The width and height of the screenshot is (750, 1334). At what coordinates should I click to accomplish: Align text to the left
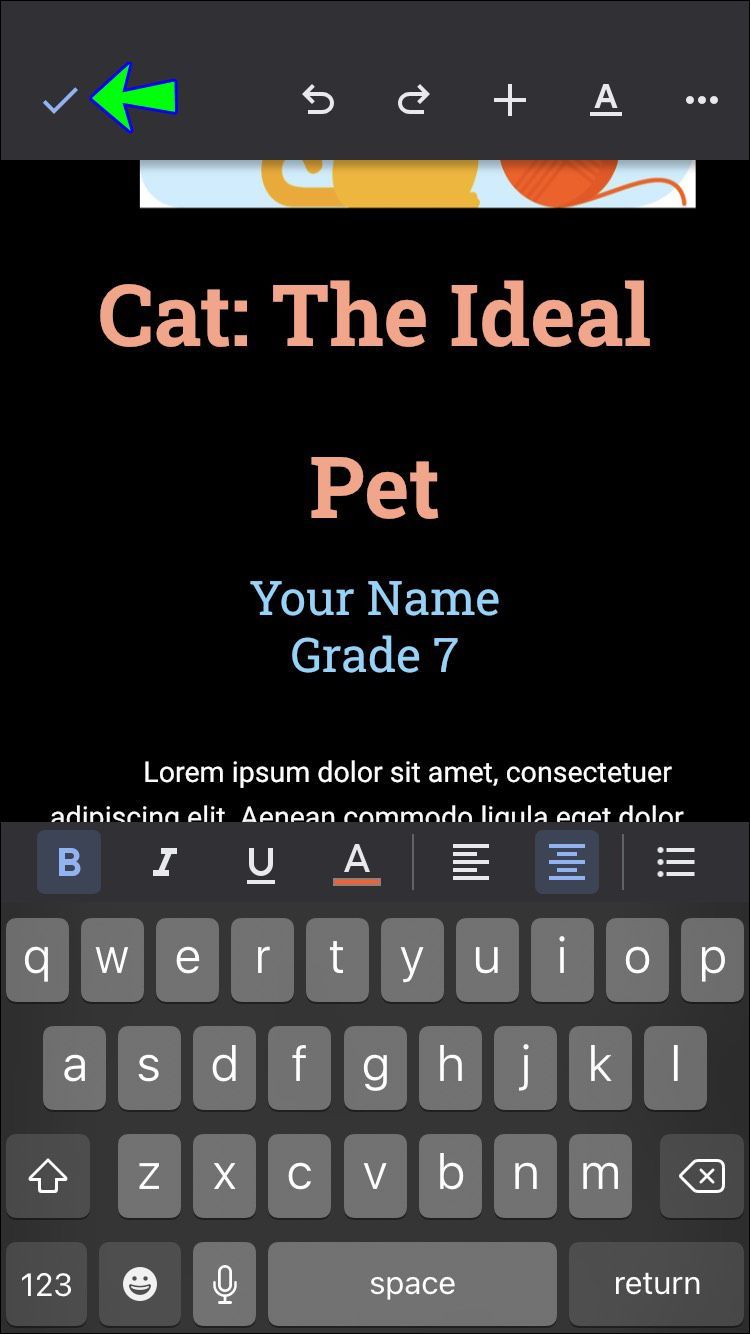coord(470,862)
